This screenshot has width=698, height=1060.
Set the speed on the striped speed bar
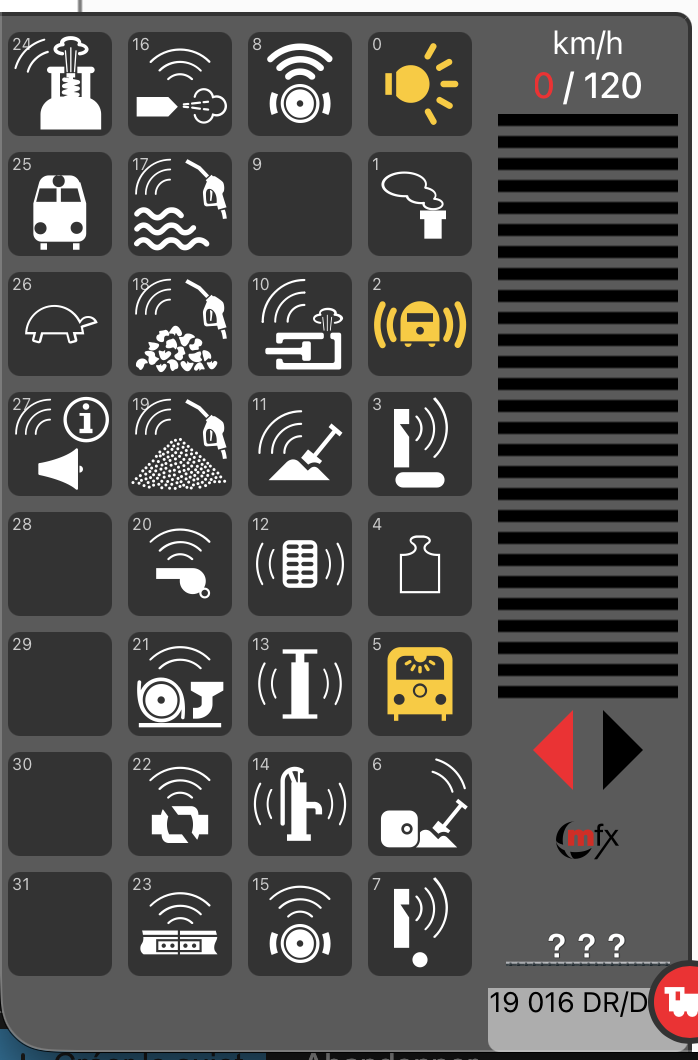[588, 405]
